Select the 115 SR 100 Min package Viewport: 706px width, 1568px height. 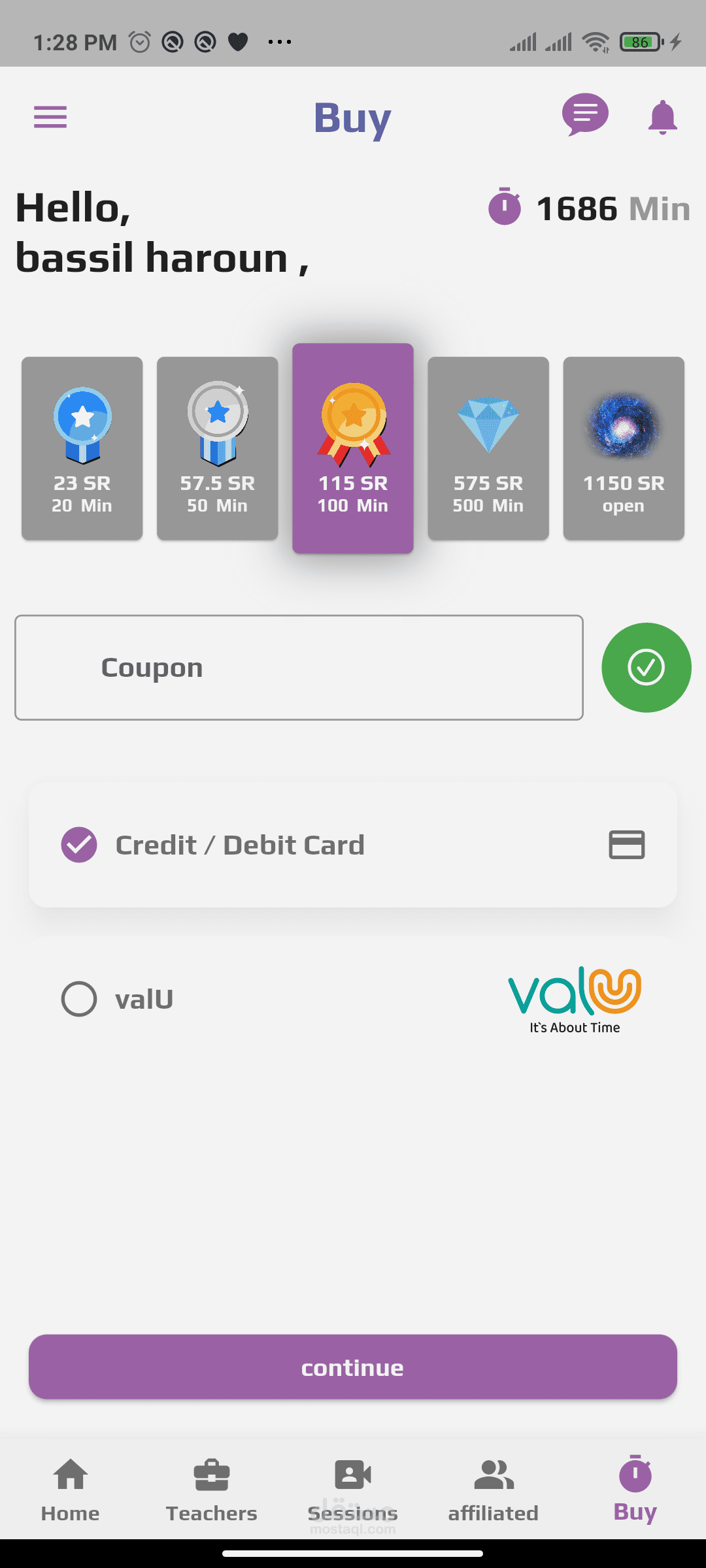(x=353, y=448)
